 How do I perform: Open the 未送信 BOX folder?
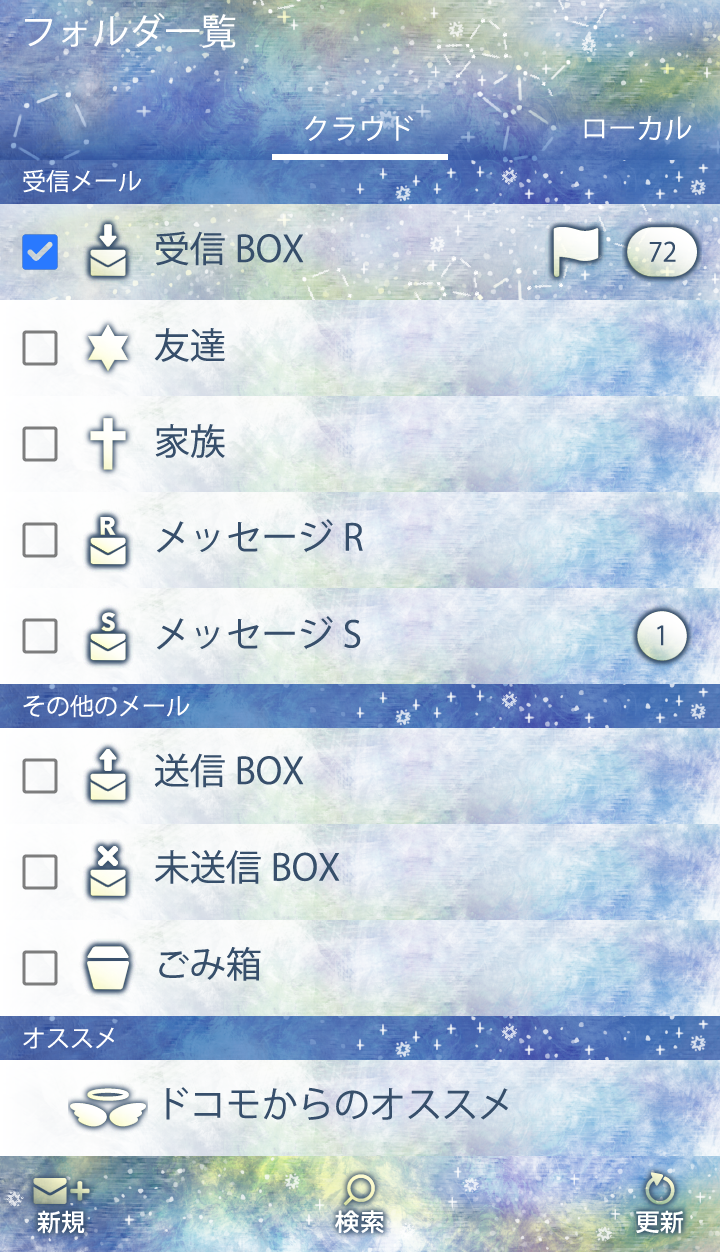coord(247,868)
